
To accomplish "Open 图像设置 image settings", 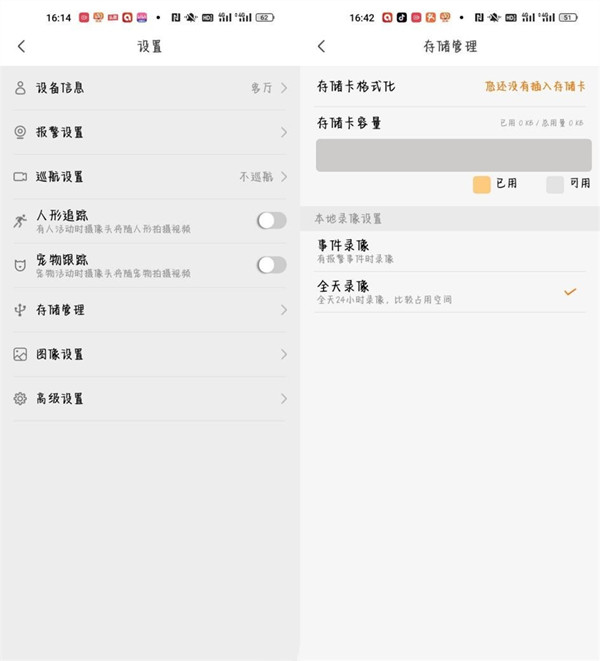I will point(150,354).
